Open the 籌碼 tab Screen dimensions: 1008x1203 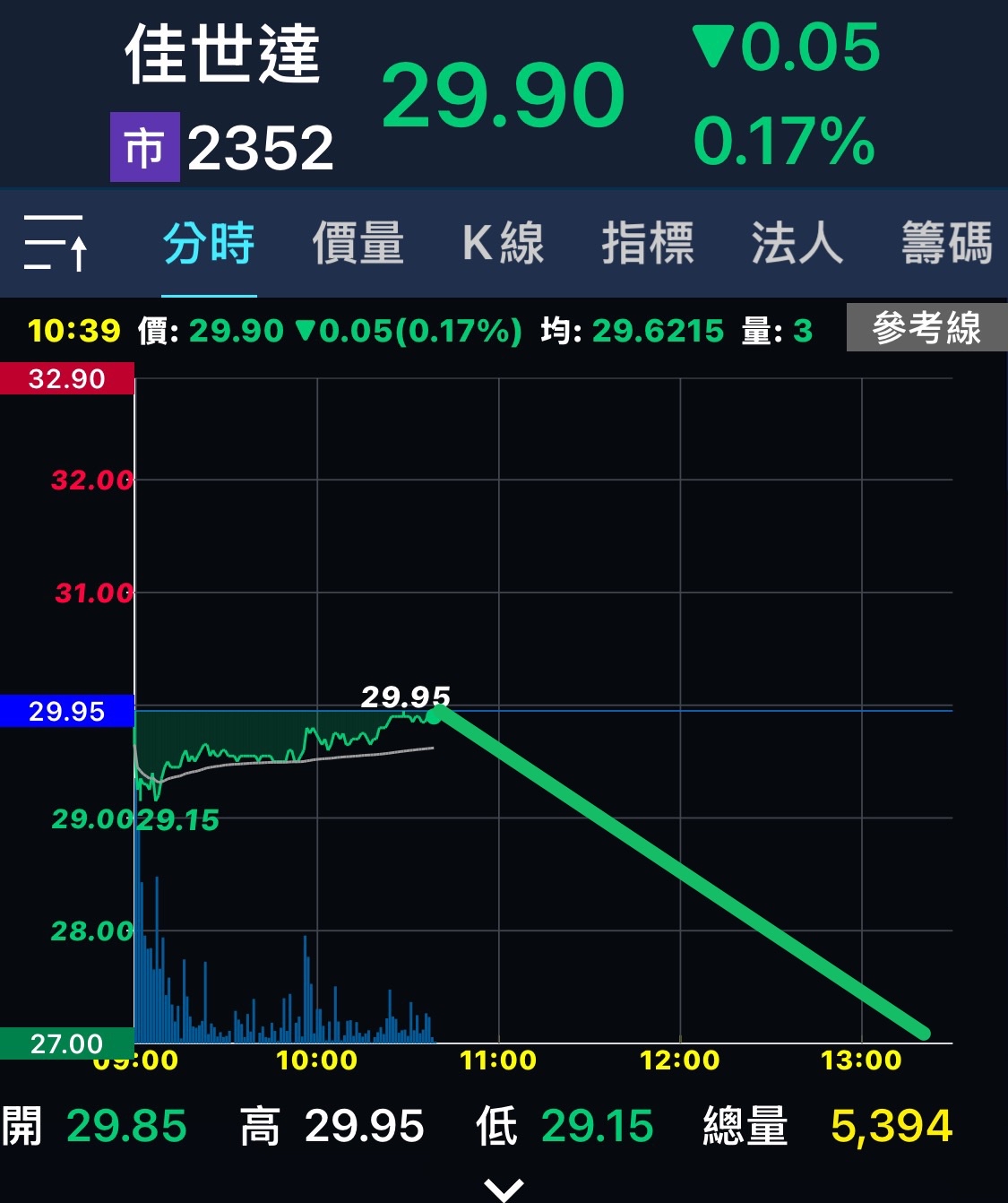946,244
